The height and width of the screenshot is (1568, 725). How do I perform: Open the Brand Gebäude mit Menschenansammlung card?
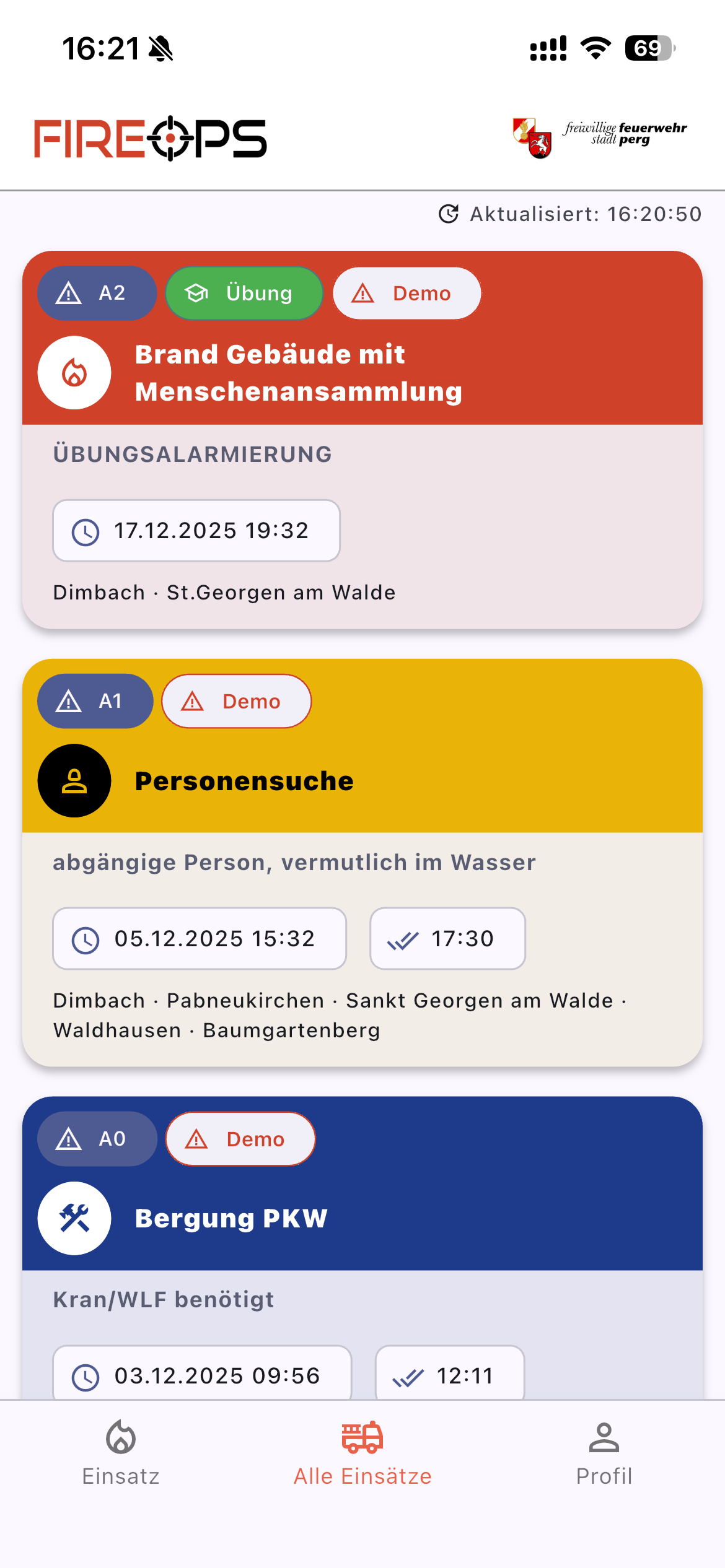362,440
